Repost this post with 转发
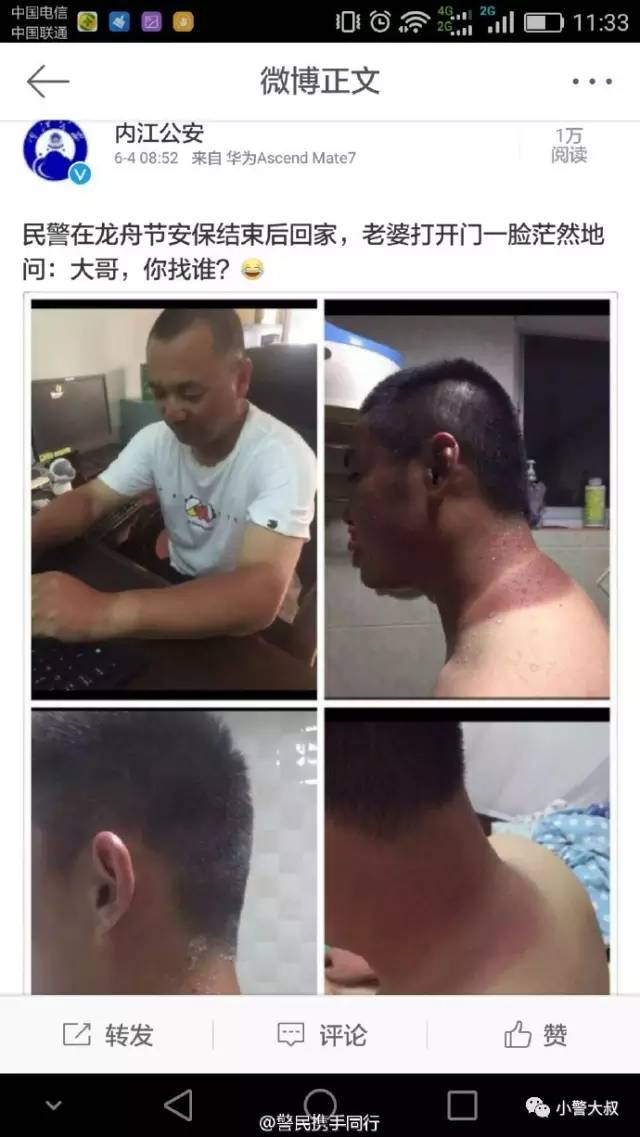 [108, 1035]
